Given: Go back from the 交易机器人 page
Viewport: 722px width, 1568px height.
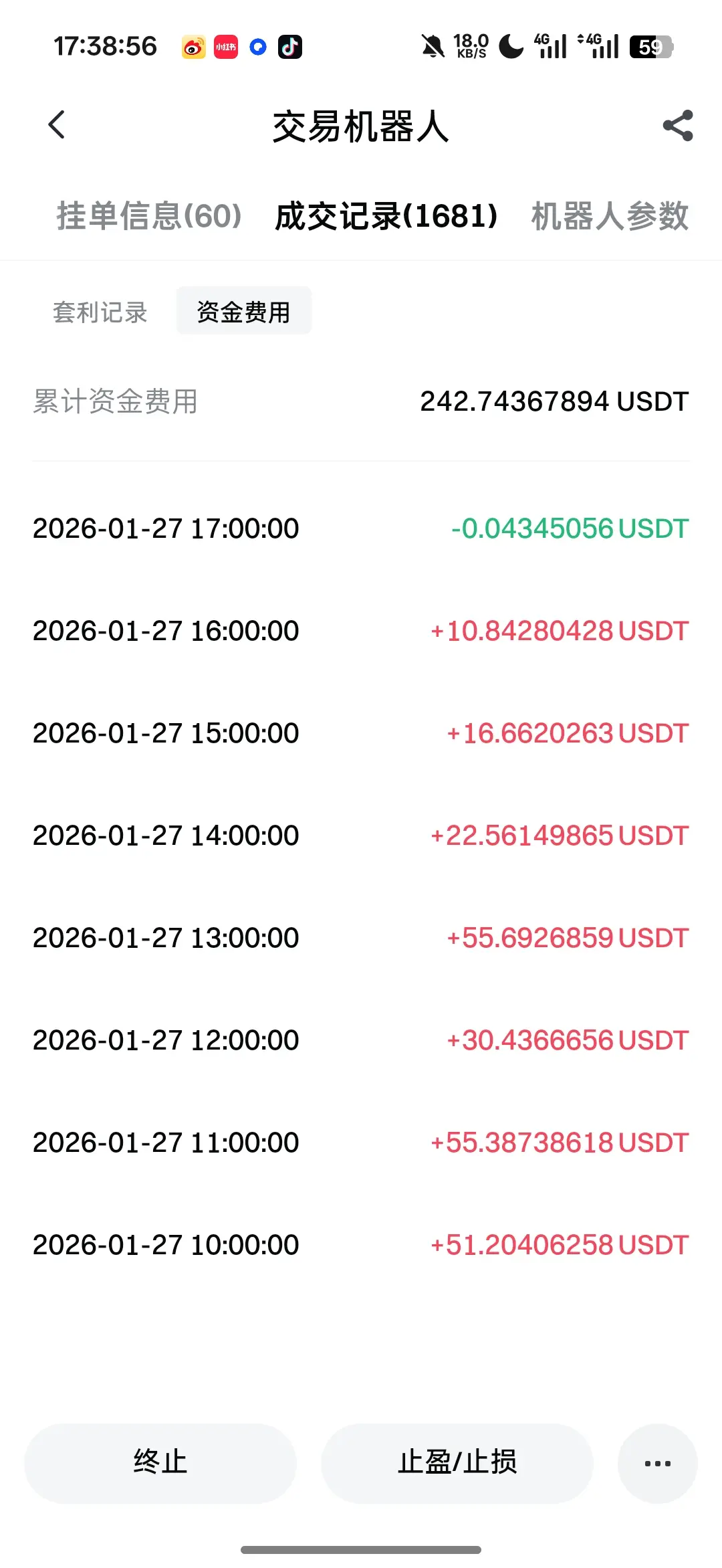Looking at the screenshot, I should [x=57, y=125].
